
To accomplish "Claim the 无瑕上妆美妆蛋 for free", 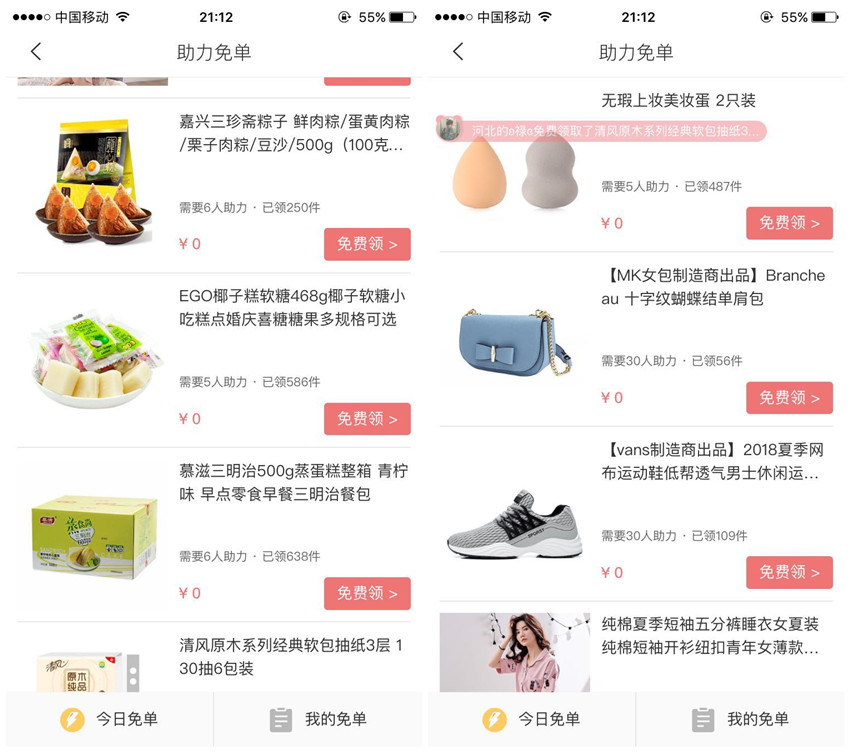I will 789,223.
